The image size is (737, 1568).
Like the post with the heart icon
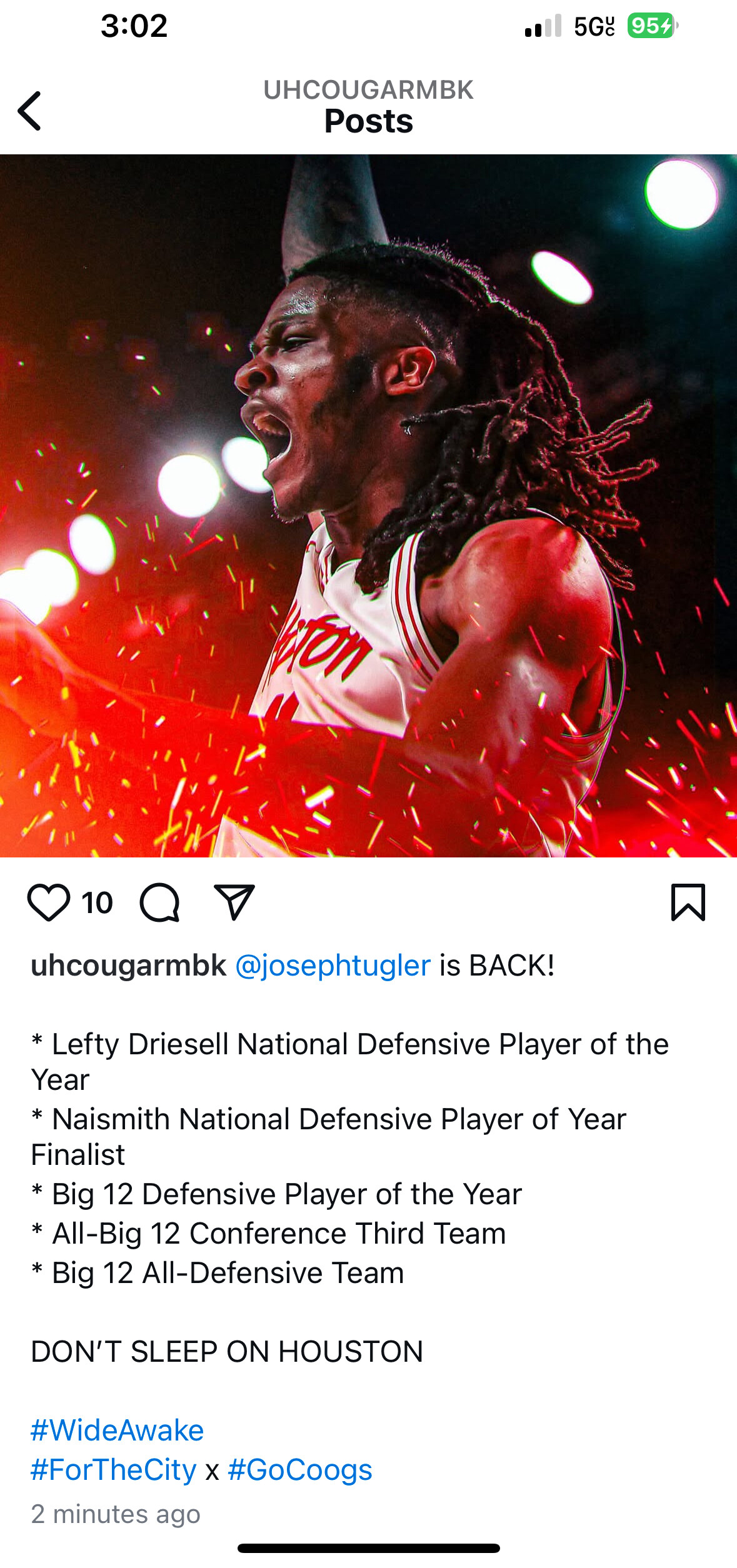click(x=49, y=902)
